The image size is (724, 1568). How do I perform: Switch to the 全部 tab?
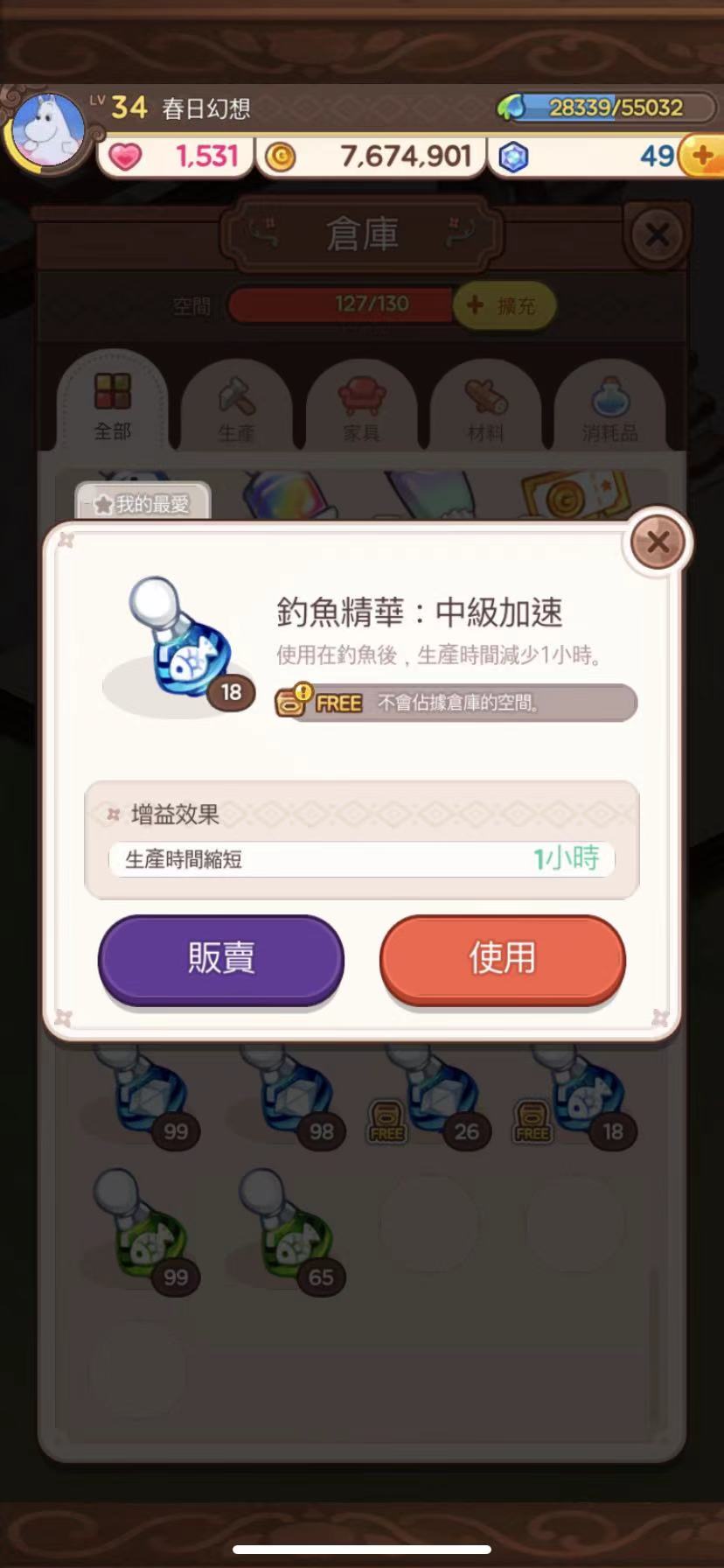[x=113, y=404]
